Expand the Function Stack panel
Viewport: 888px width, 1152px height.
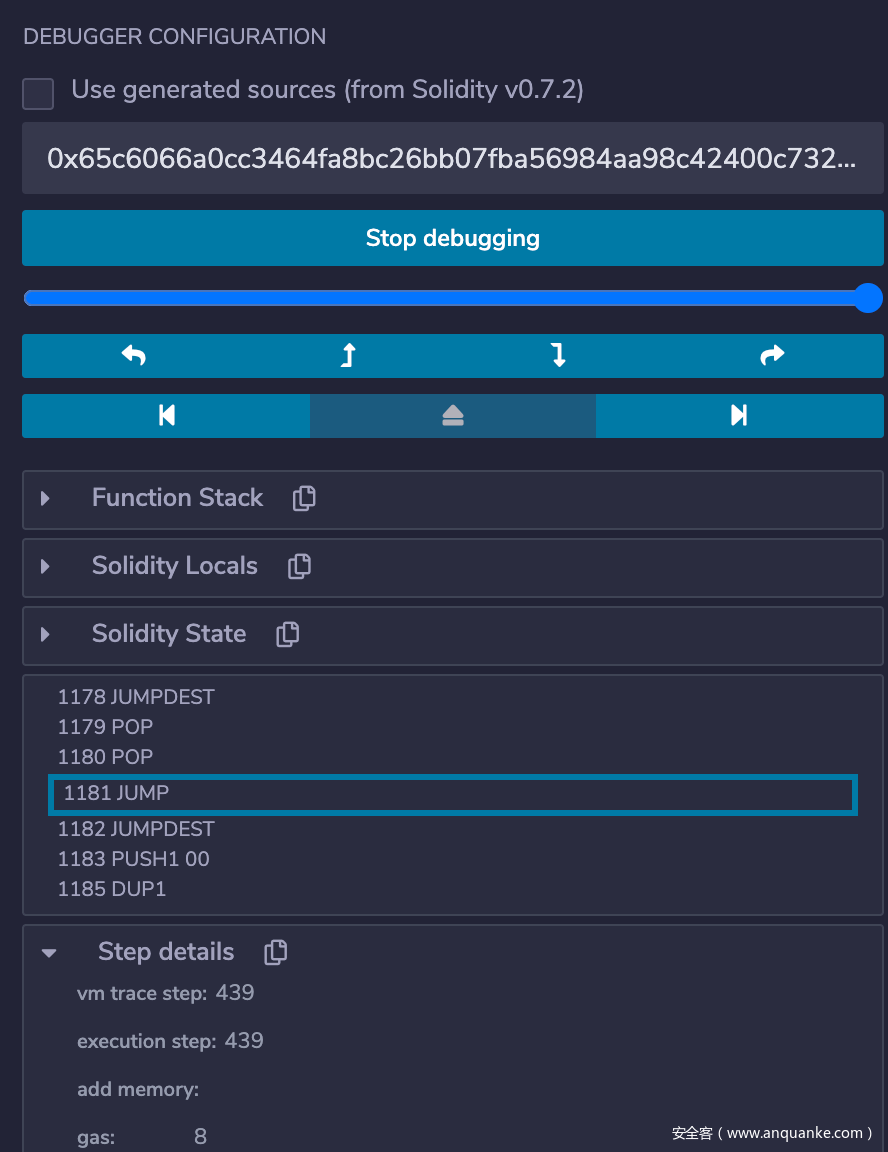pyautogui.click(x=45, y=498)
